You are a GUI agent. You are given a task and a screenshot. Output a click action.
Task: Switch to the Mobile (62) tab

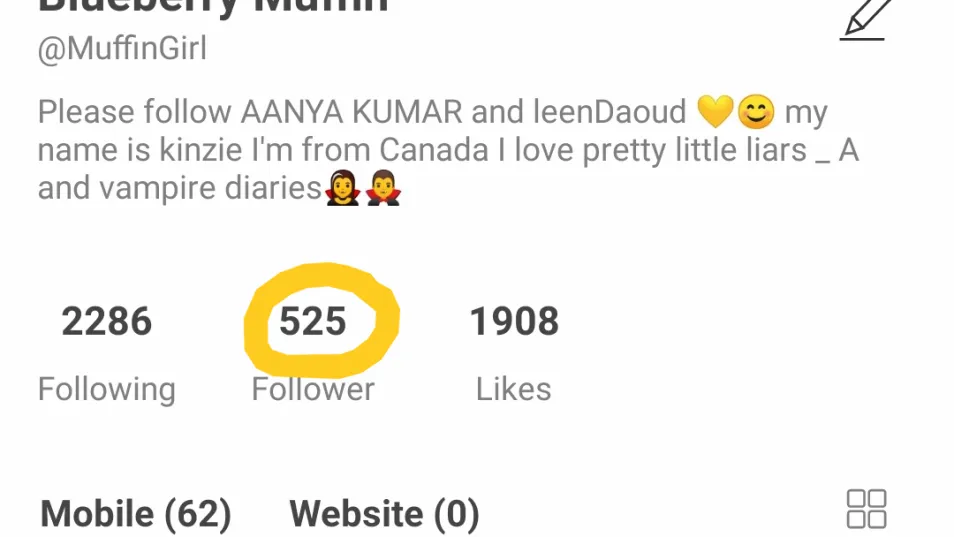pos(136,514)
